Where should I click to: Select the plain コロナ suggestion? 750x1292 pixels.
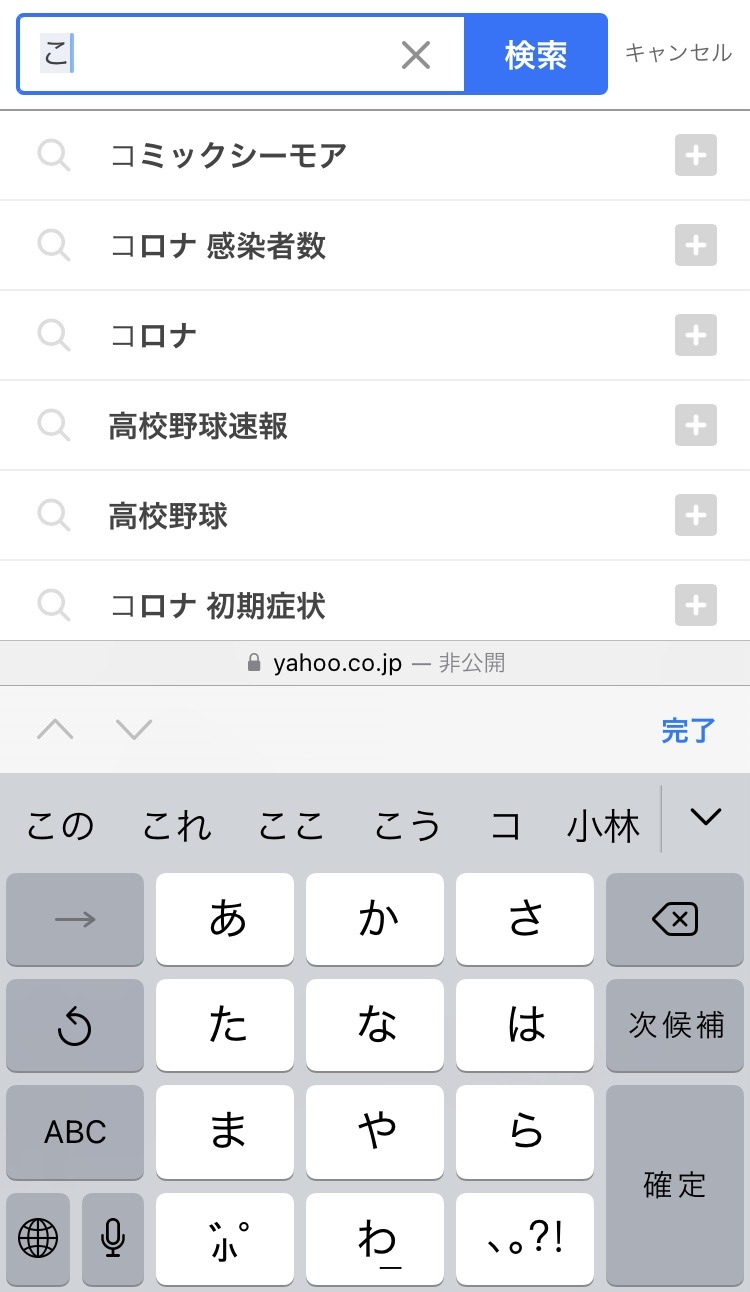(153, 336)
